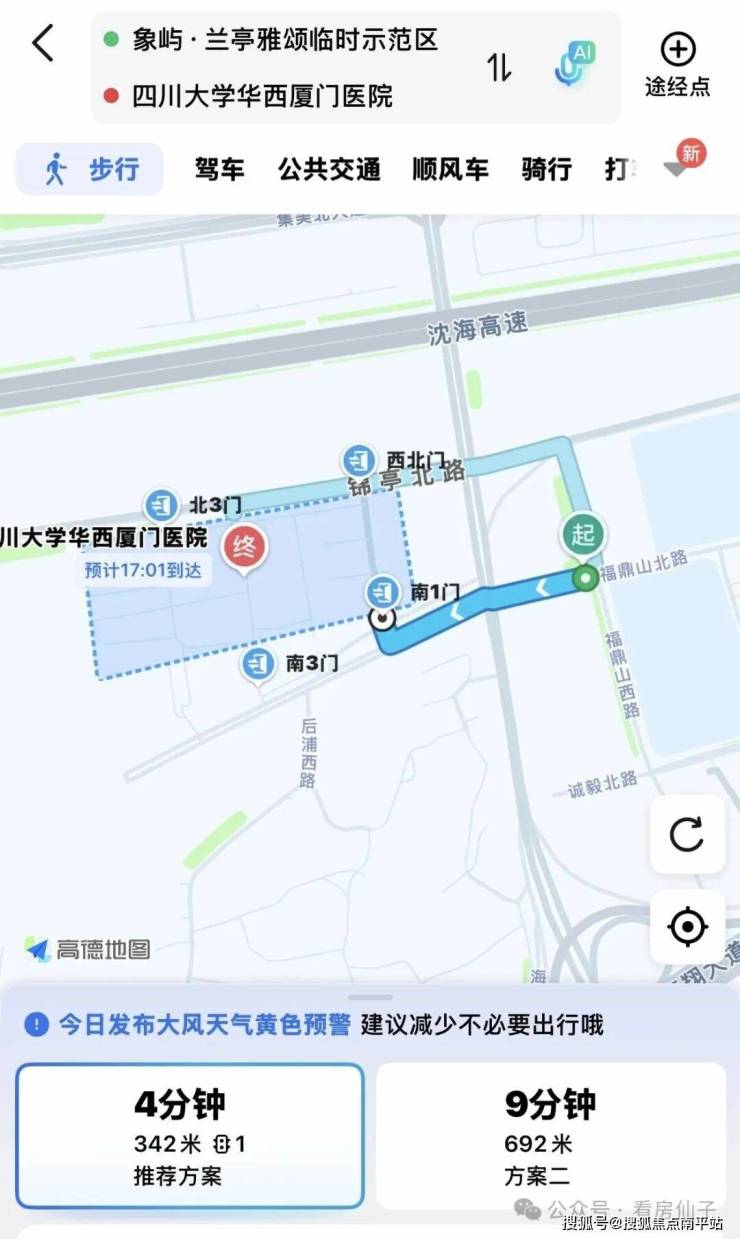Swap start and destination points
Viewport: 740px width, 1239px height.
click(499, 67)
